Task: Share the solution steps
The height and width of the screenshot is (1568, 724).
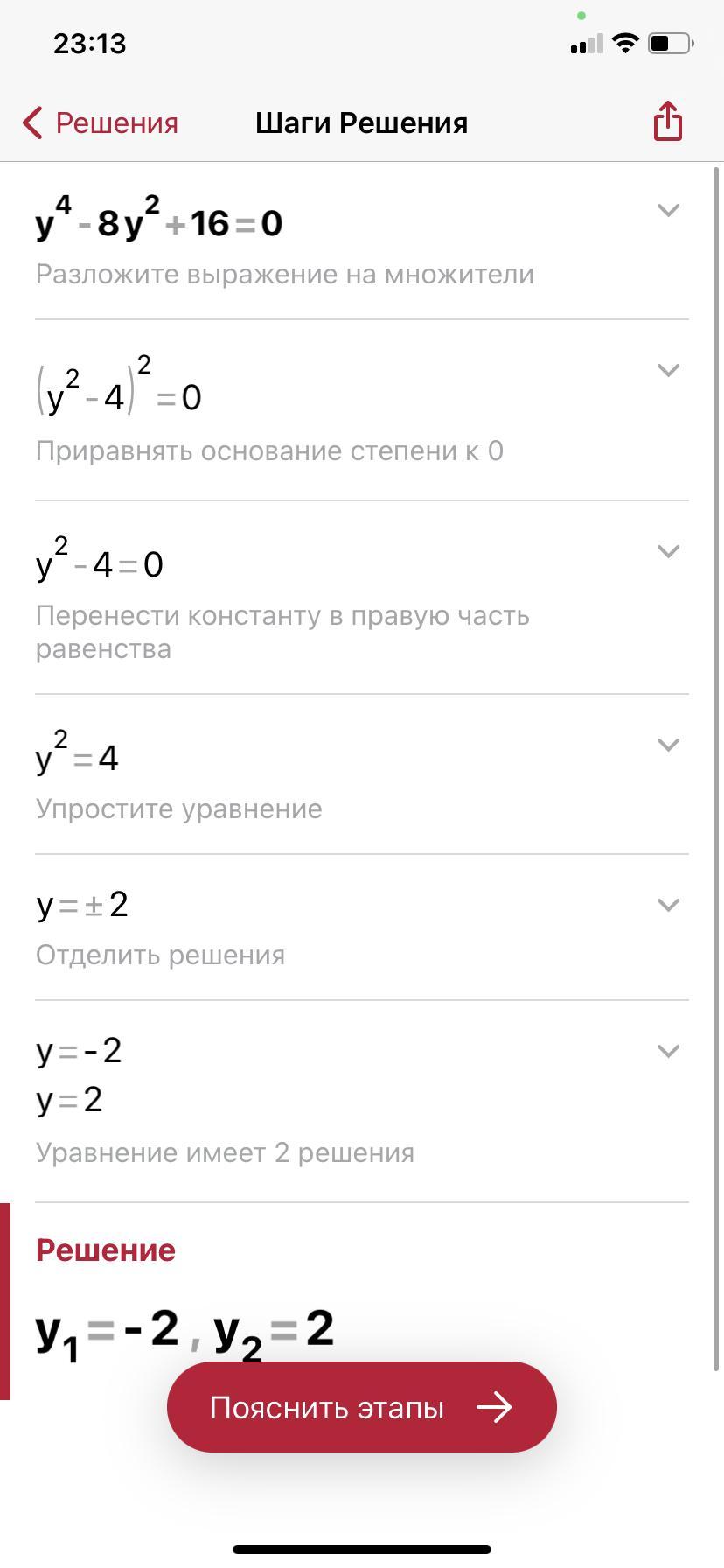Action: click(667, 122)
